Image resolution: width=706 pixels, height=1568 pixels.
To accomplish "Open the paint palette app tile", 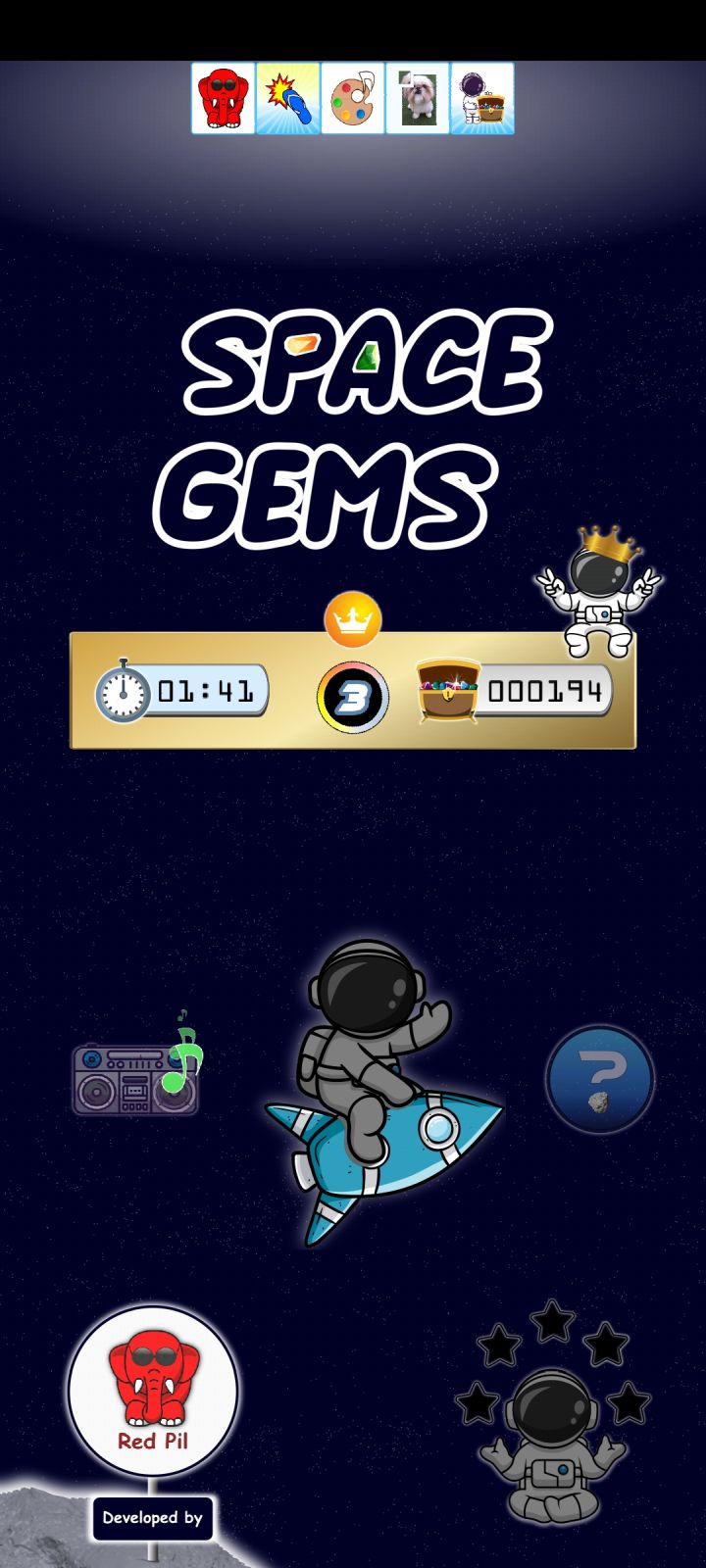I will pyautogui.click(x=353, y=98).
